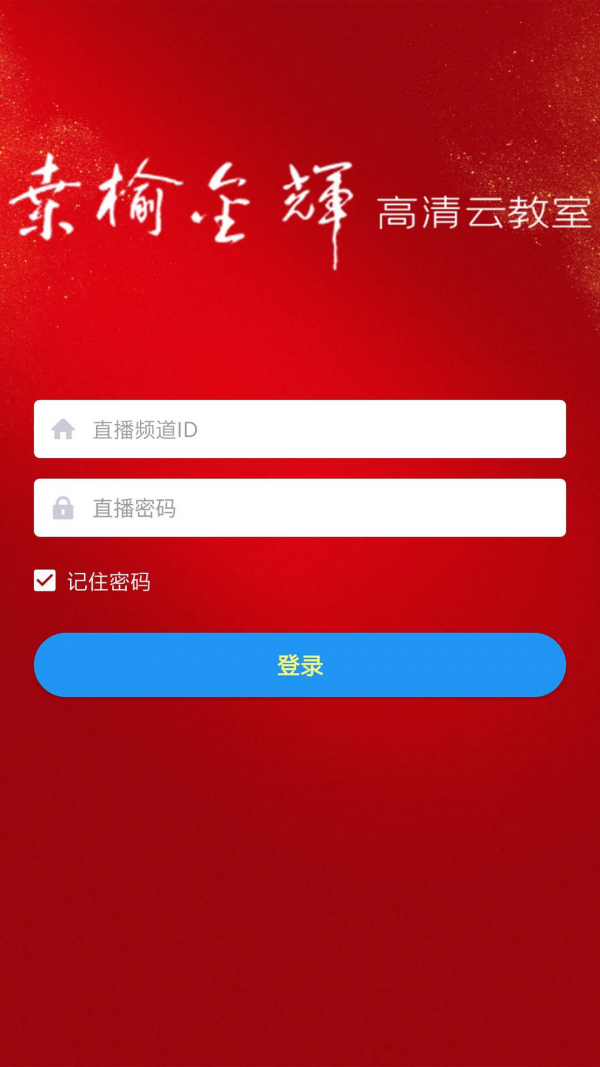Focus the 直播密码 password field
Screen dimensions: 600x1067
pyautogui.click(x=300, y=508)
